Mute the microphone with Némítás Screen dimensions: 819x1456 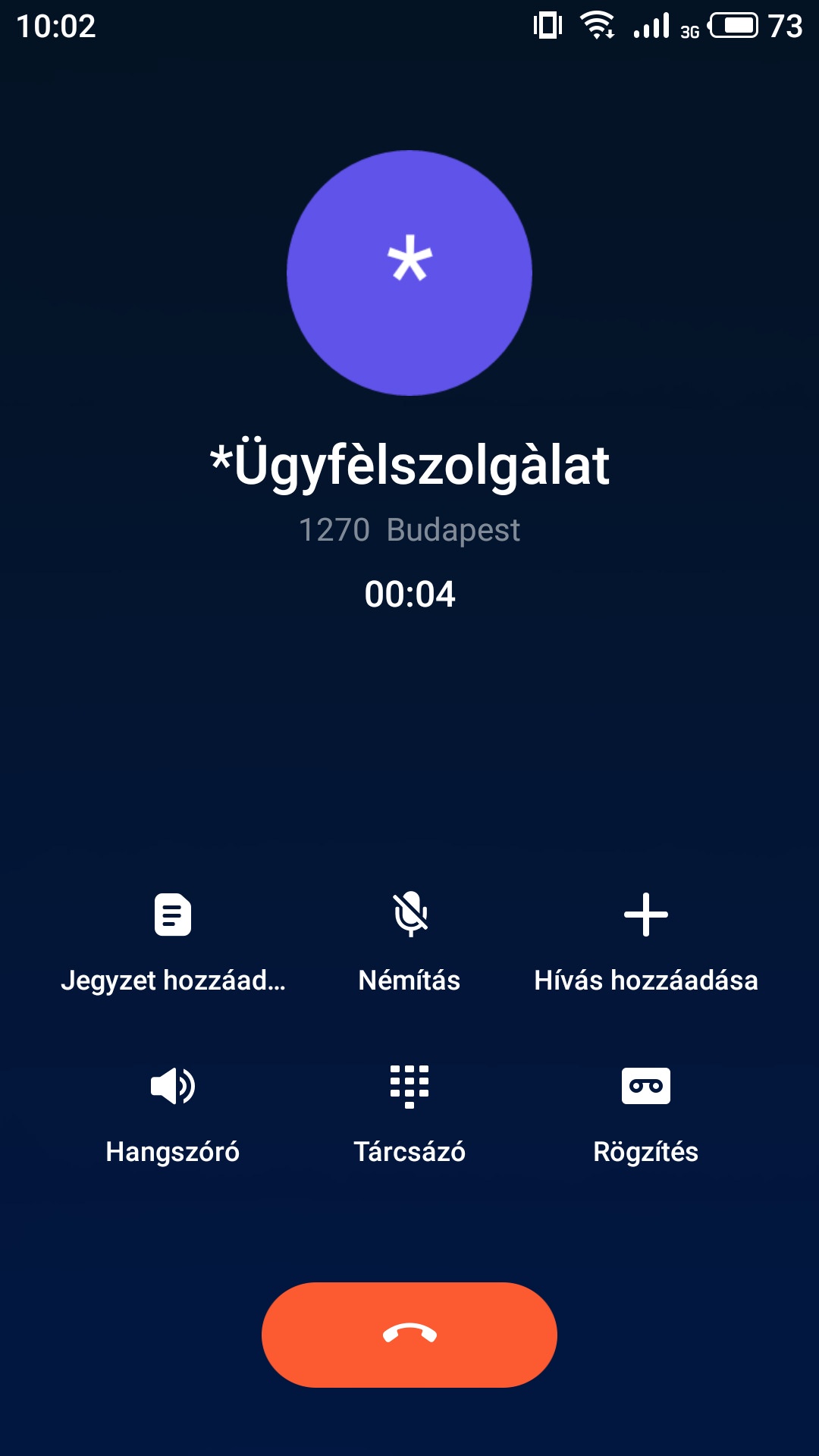click(409, 944)
